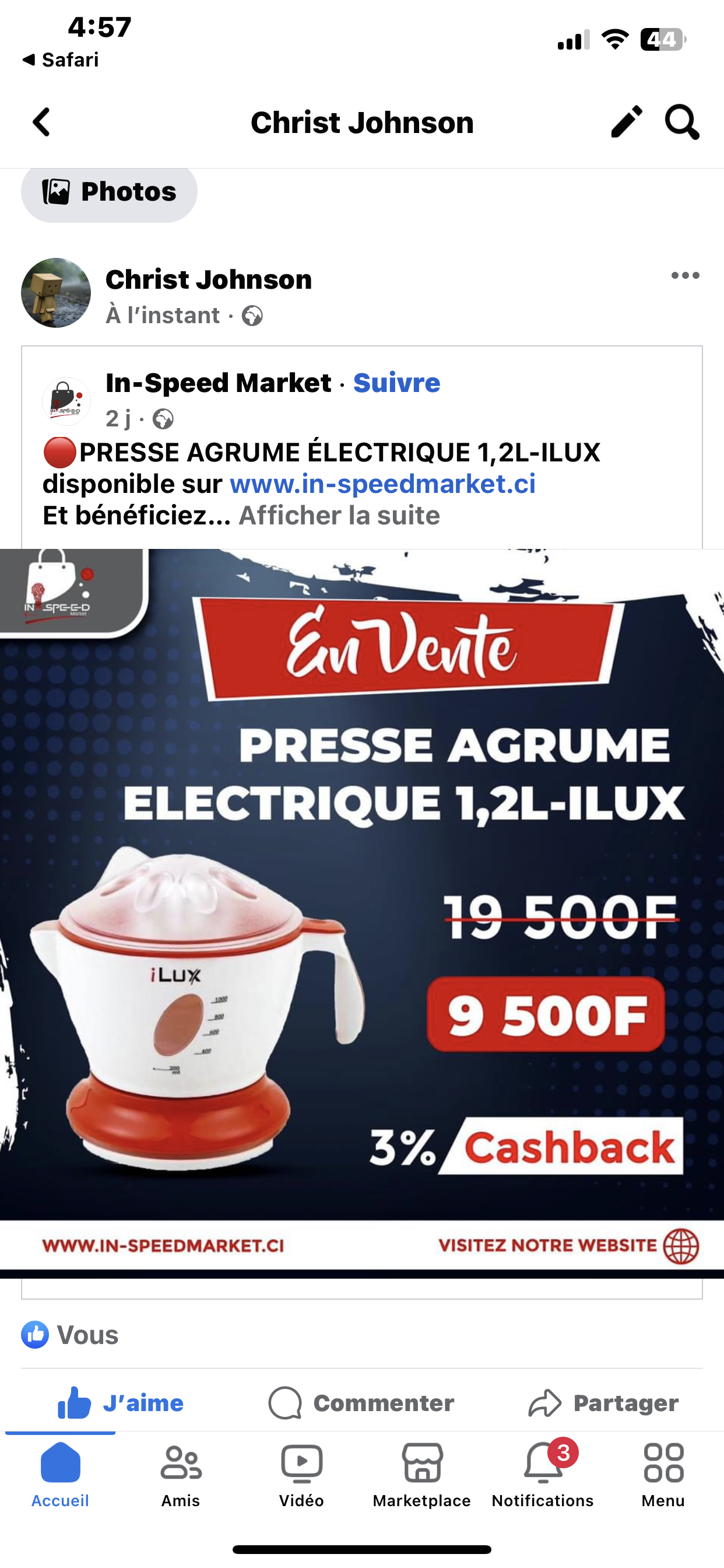
Task: Go back using the top arrow
Action: pos(41,123)
